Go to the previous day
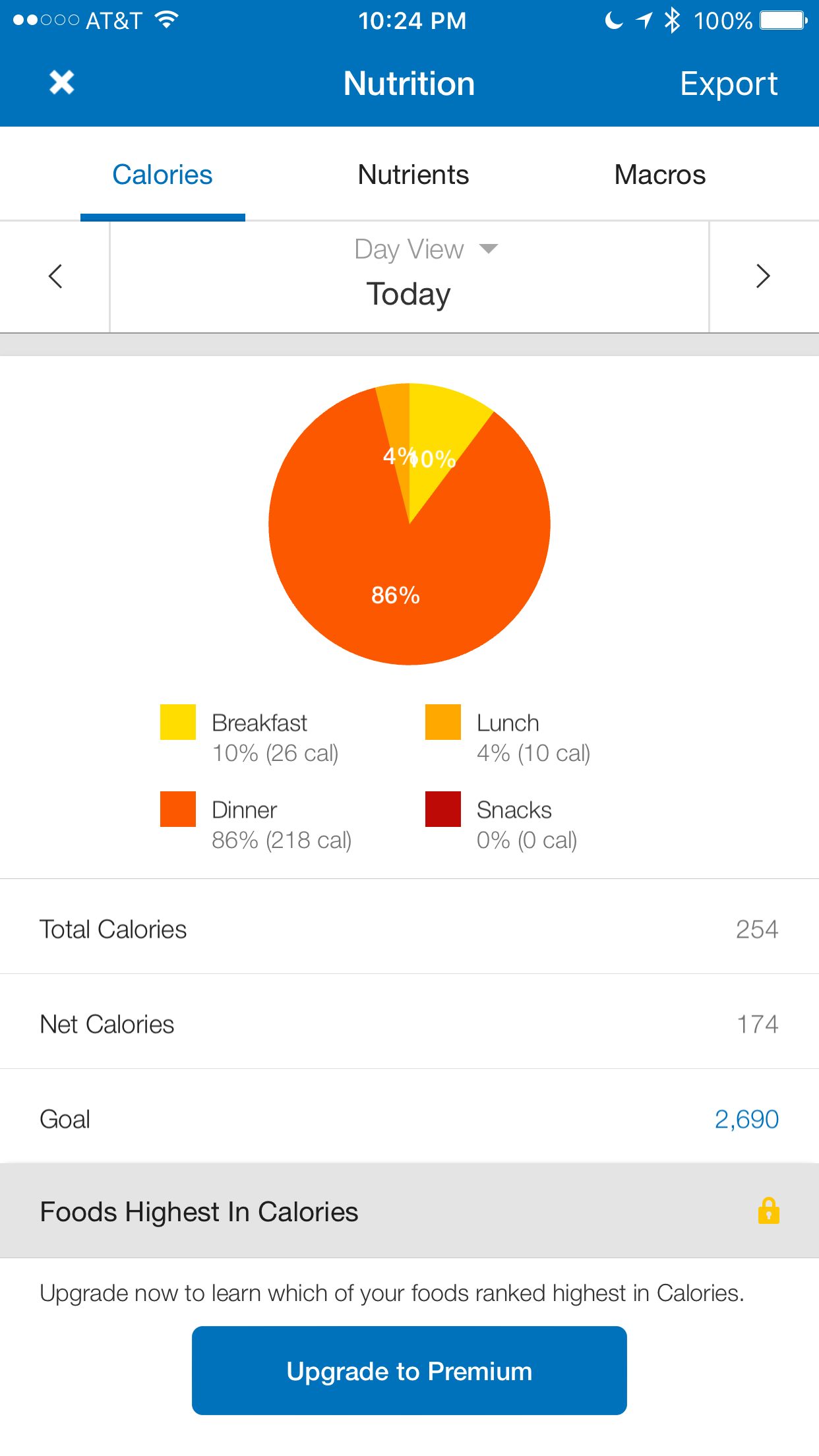 [55, 276]
